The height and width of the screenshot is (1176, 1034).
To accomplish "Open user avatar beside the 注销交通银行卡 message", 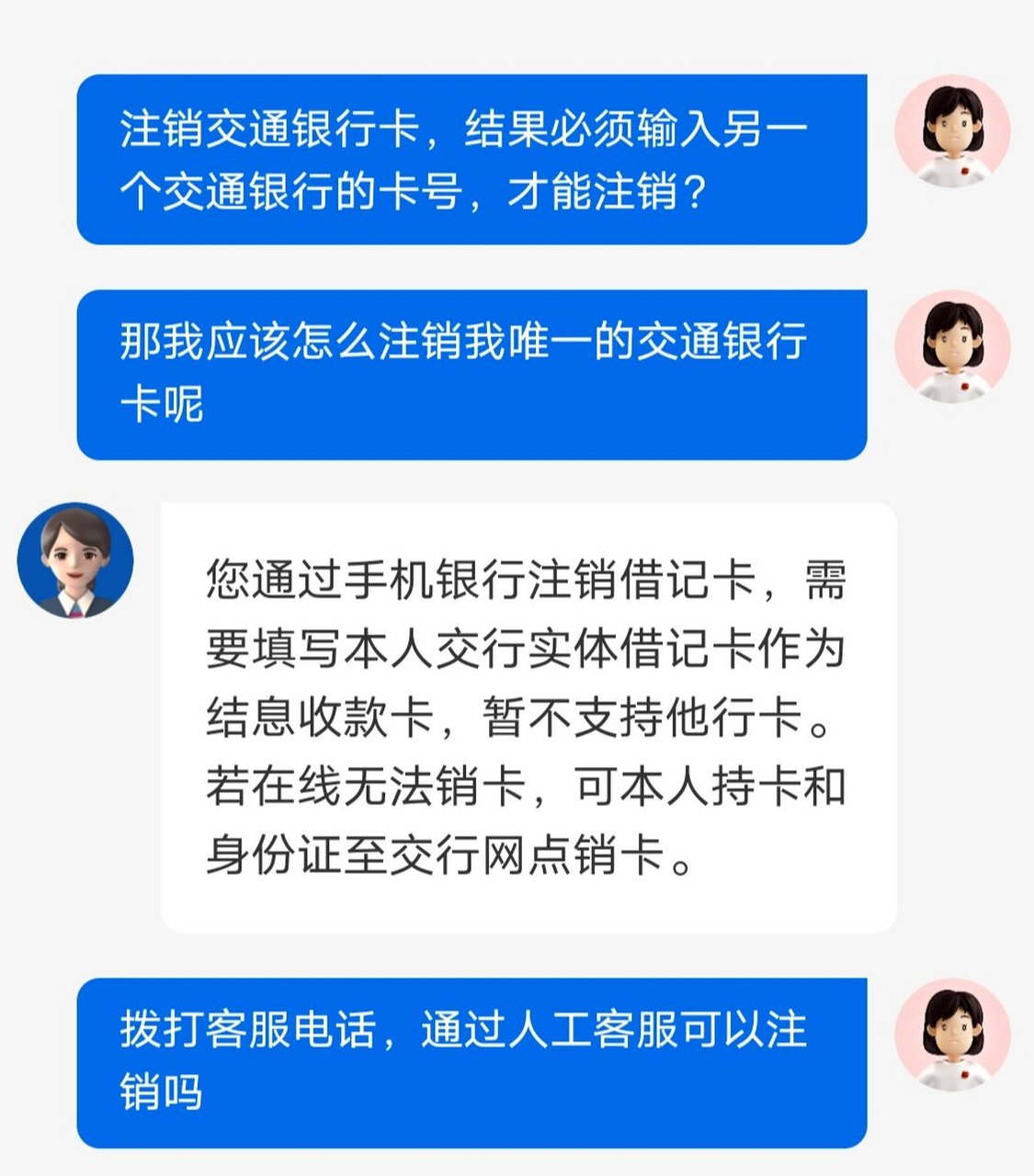I will click(952, 131).
